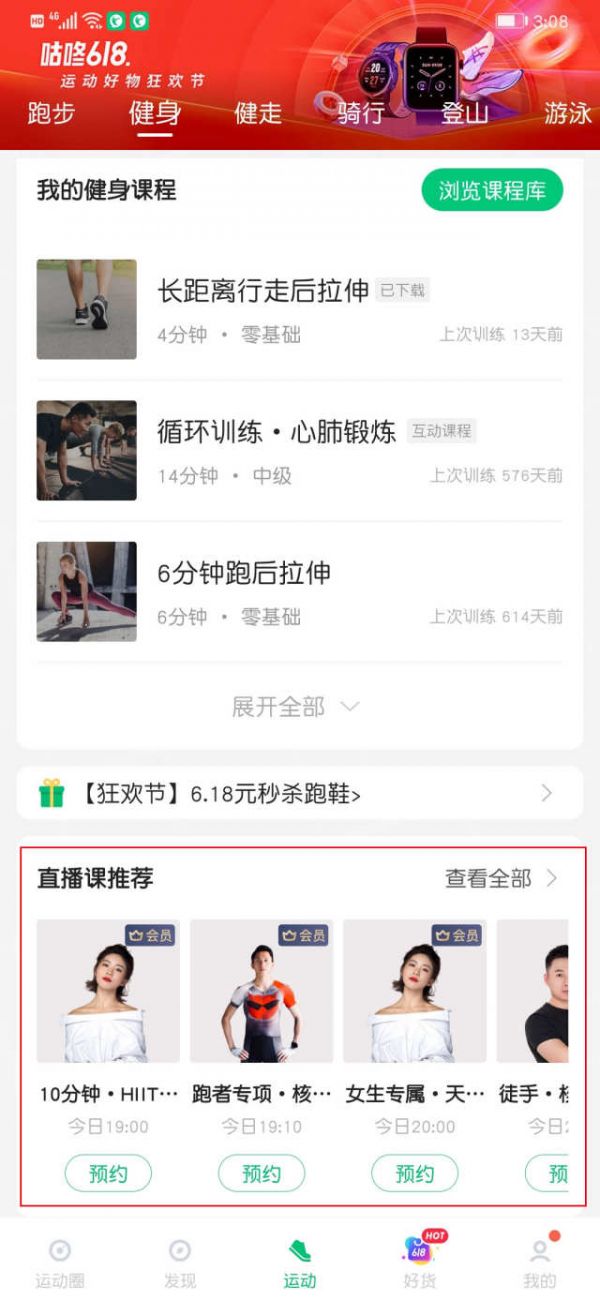Tap 查看全部 for live courses
This screenshot has height=1300, width=600.
click(501, 879)
